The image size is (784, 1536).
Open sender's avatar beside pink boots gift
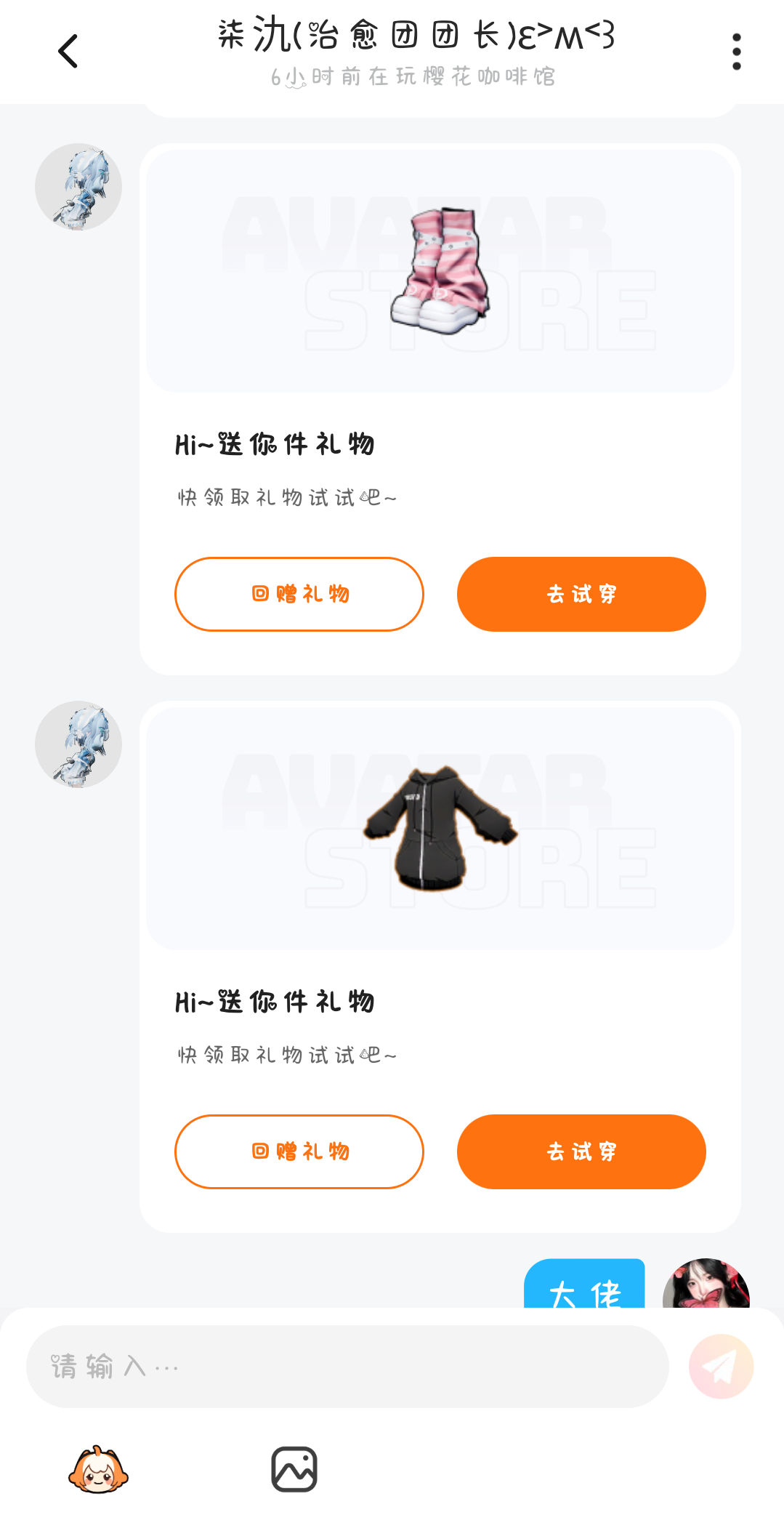tap(78, 187)
